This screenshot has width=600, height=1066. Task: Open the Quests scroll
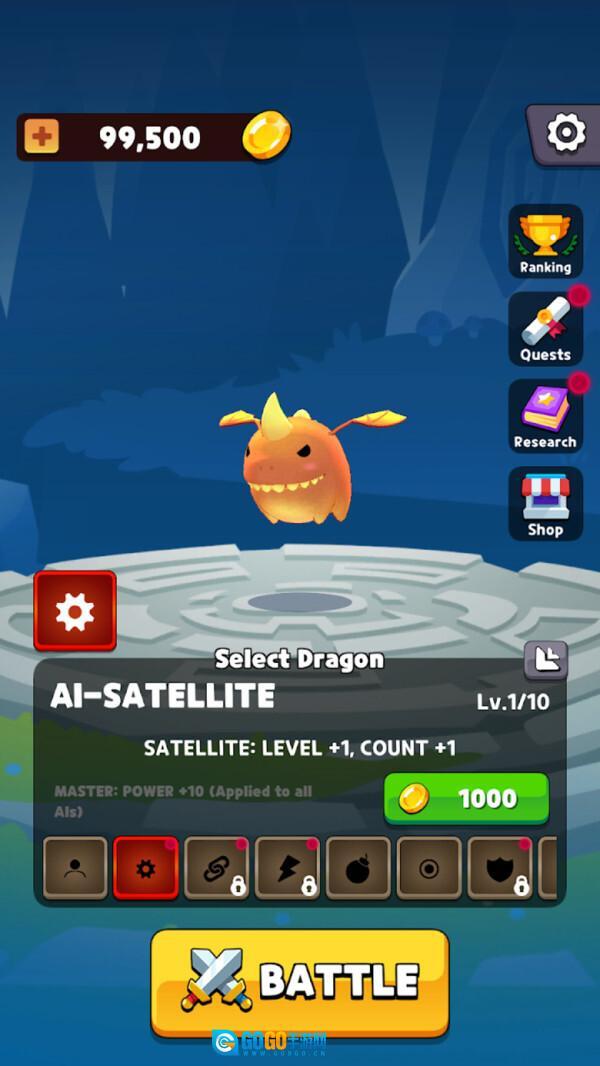coord(545,328)
